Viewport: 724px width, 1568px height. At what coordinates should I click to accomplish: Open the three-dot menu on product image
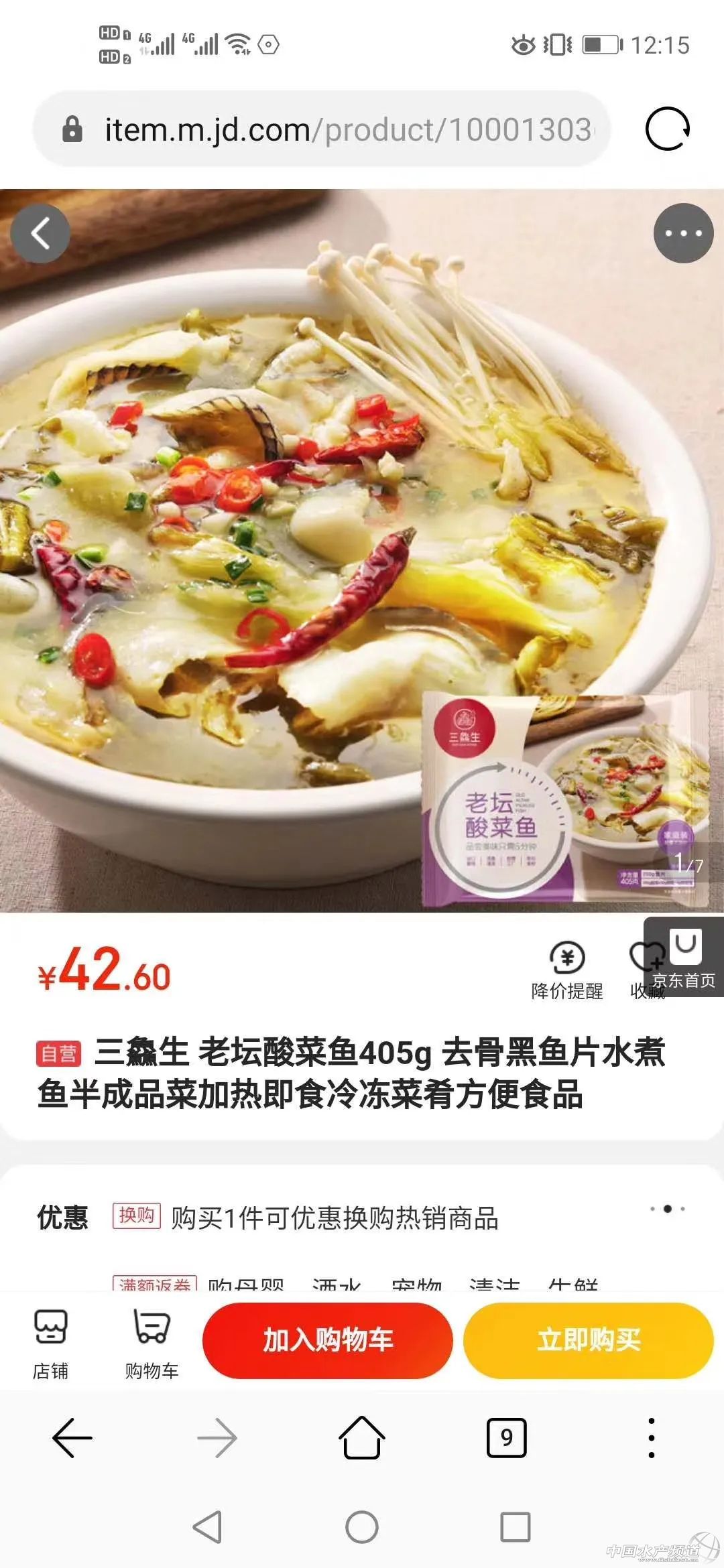[x=683, y=234]
